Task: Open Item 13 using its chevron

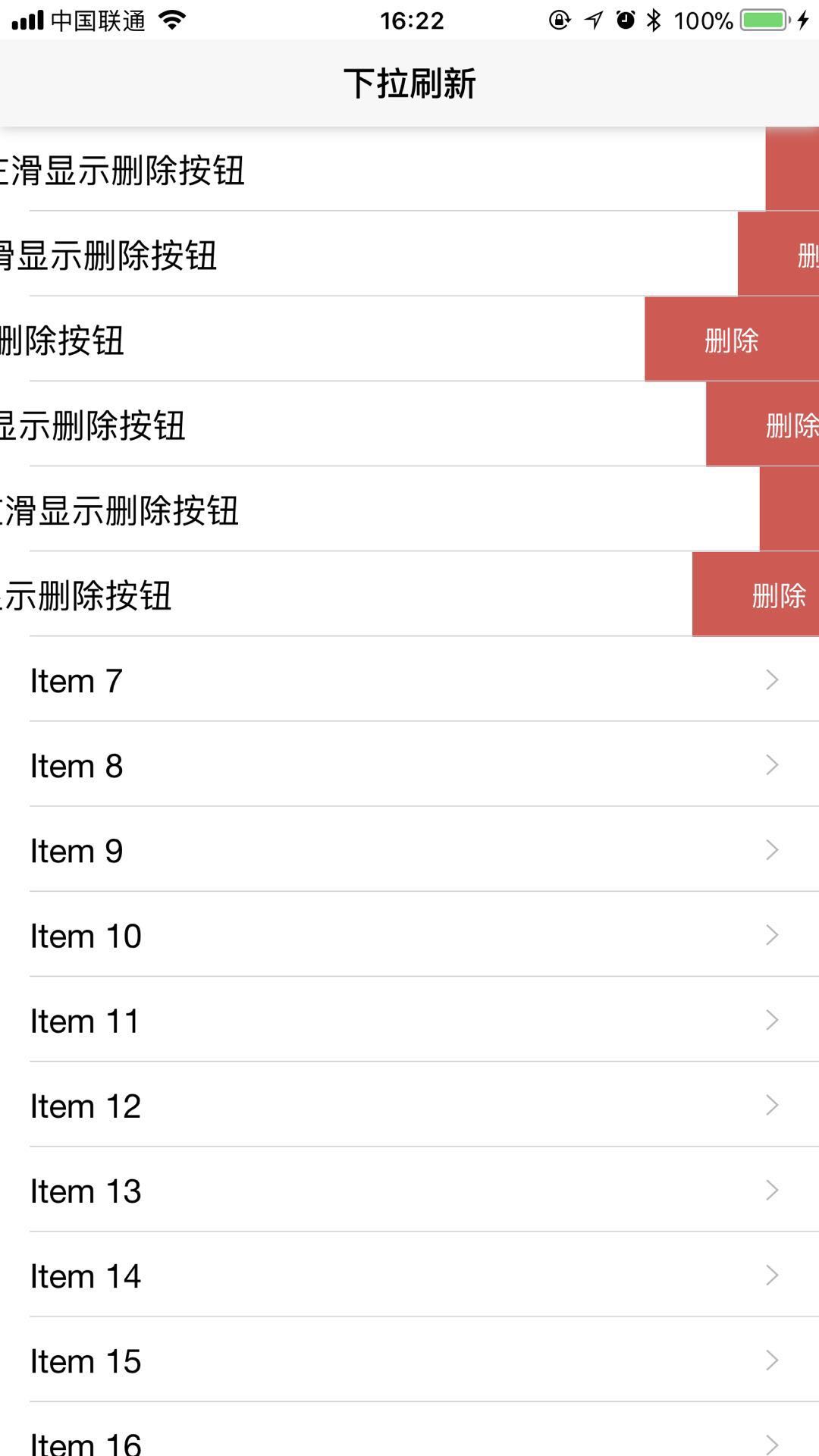Action: click(771, 1190)
